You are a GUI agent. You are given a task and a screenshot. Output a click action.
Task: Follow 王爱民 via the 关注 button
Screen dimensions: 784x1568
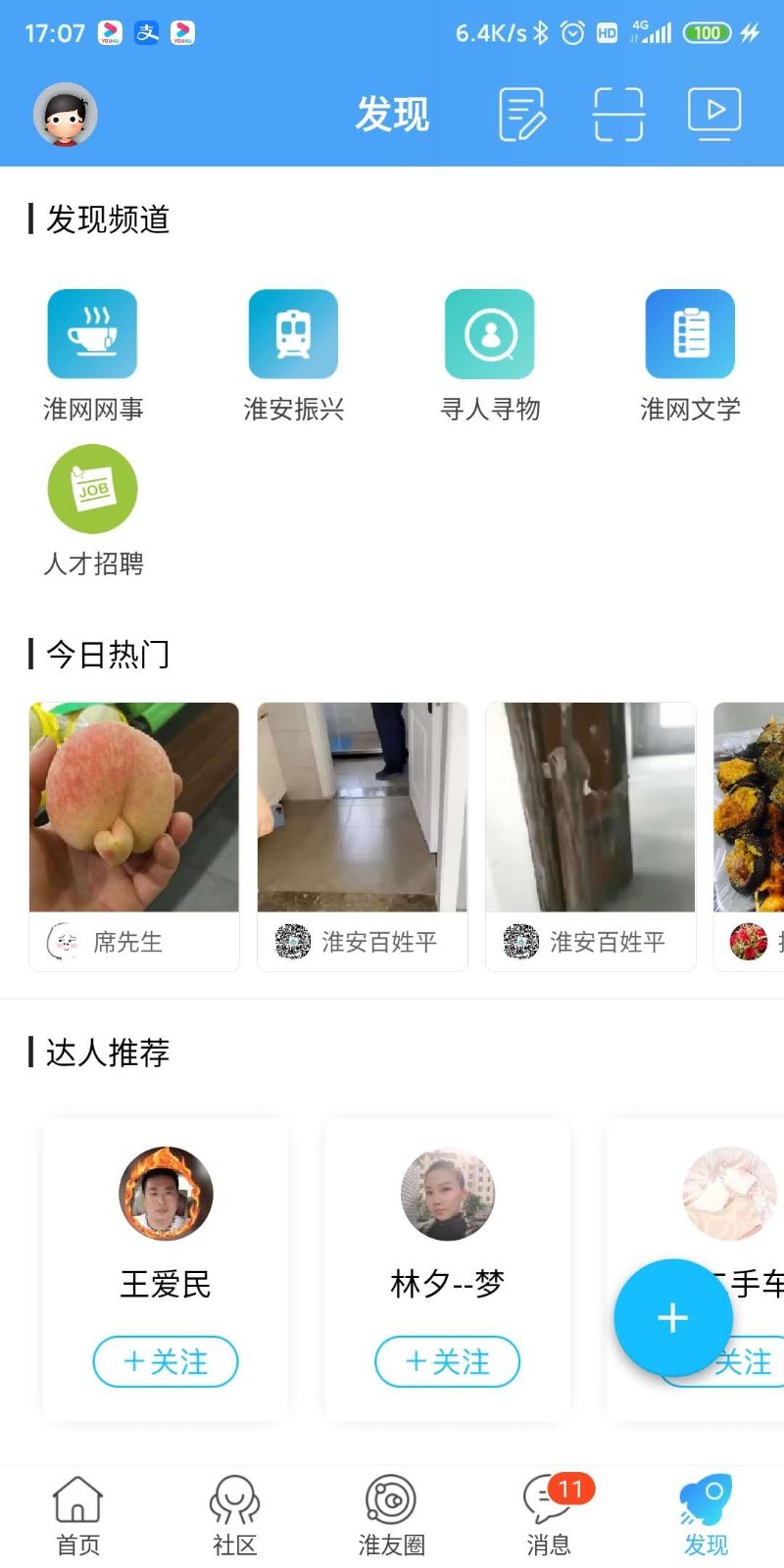click(166, 1362)
